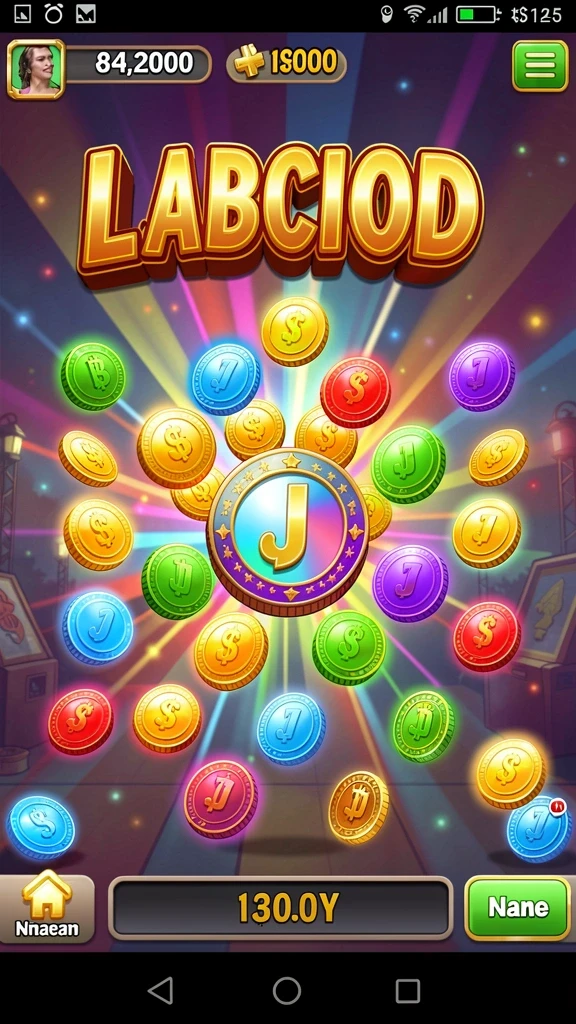Tap the green Nane button

click(518, 907)
